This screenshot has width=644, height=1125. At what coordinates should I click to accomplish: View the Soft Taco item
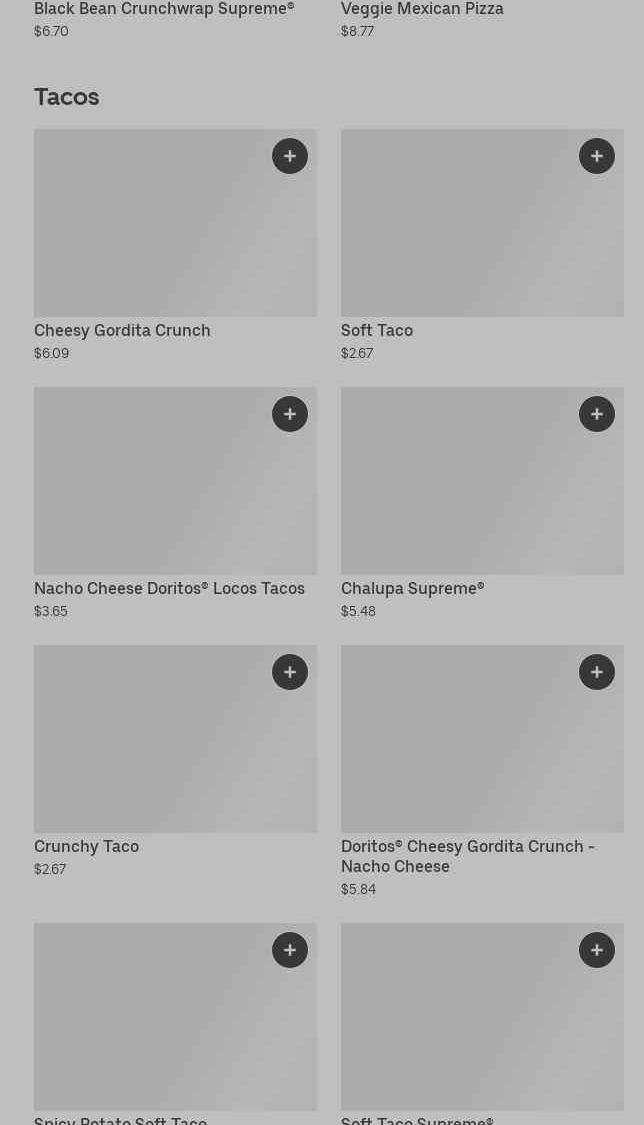click(x=482, y=240)
